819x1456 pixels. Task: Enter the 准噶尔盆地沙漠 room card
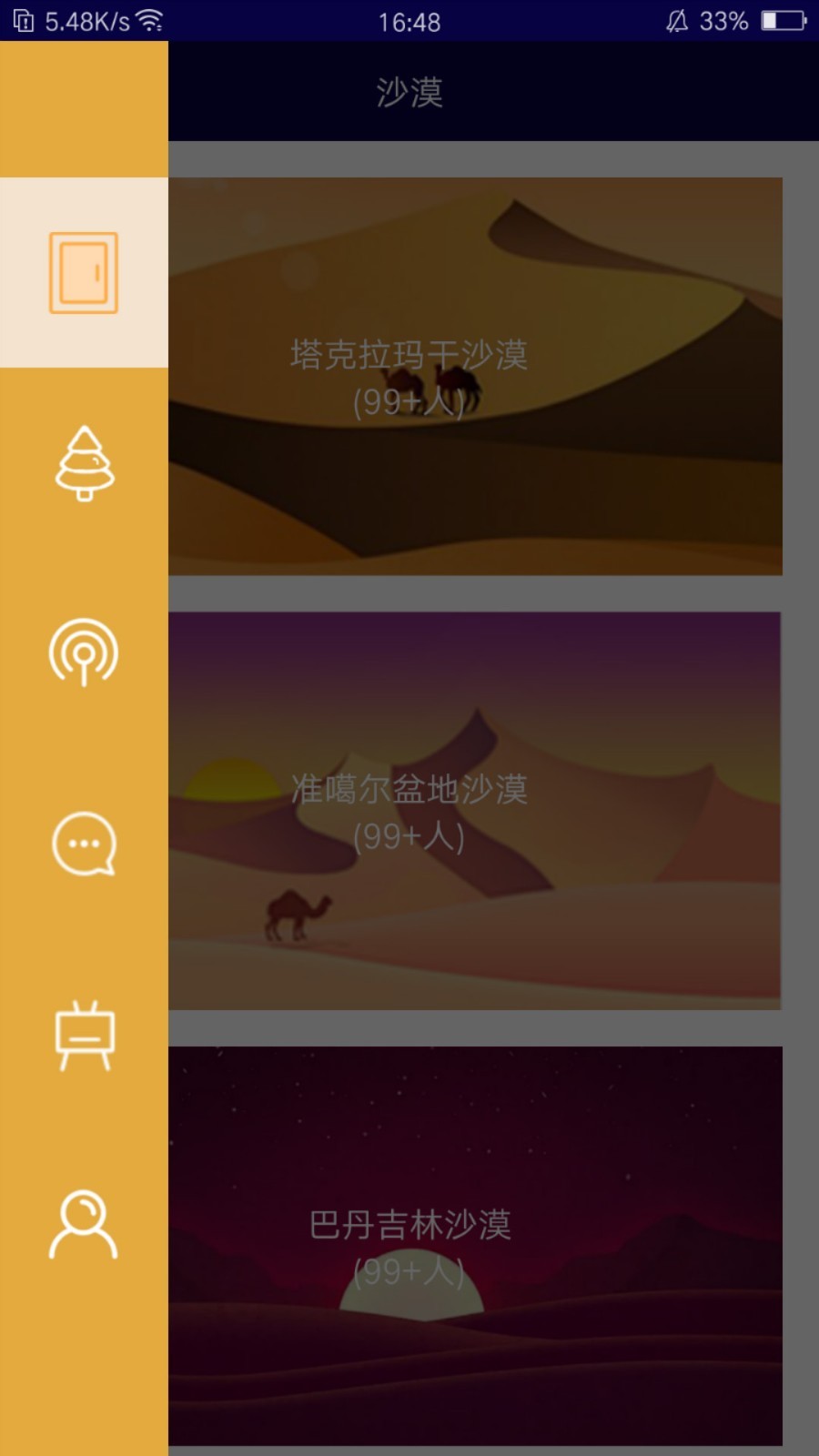[x=475, y=810]
